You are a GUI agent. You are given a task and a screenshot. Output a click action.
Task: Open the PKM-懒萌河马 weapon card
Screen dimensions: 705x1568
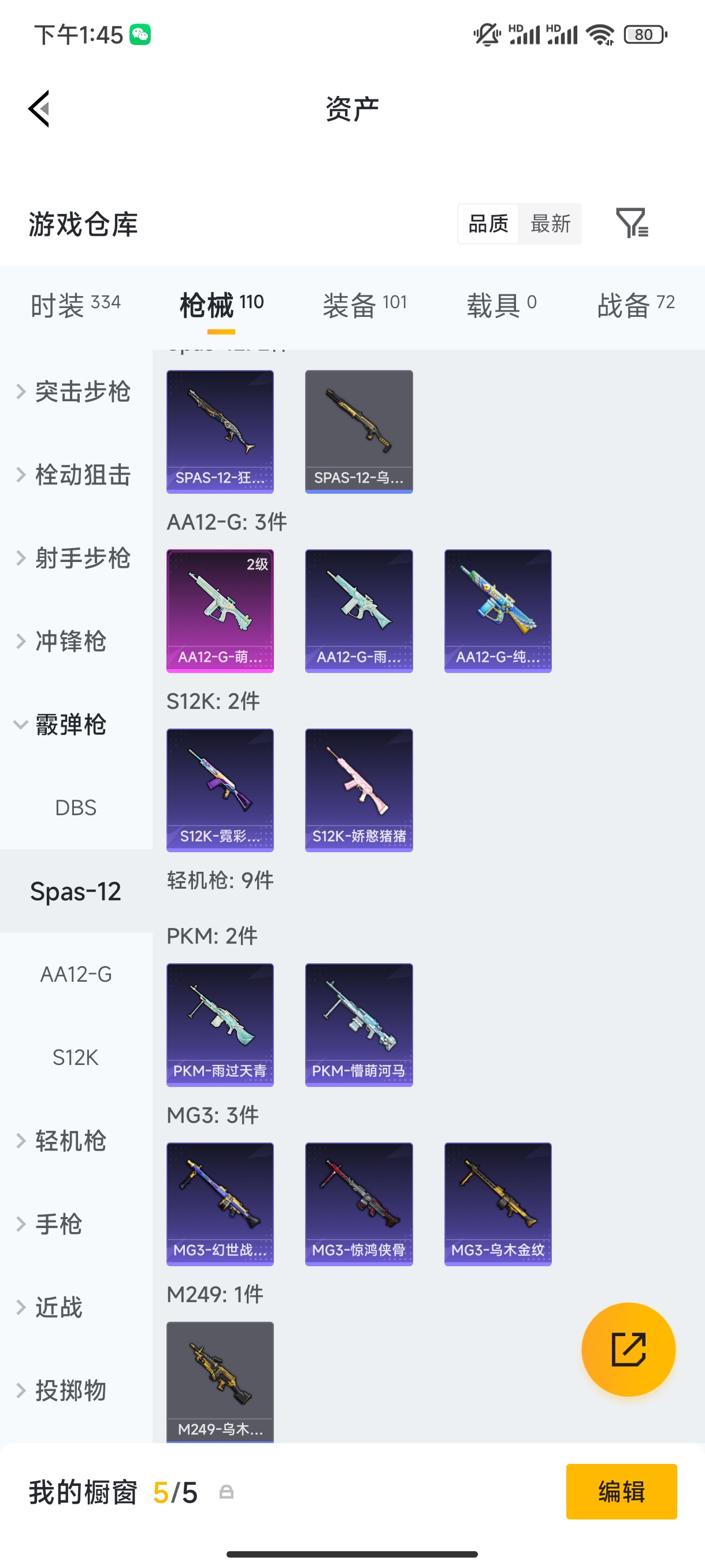tap(359, 1025)
